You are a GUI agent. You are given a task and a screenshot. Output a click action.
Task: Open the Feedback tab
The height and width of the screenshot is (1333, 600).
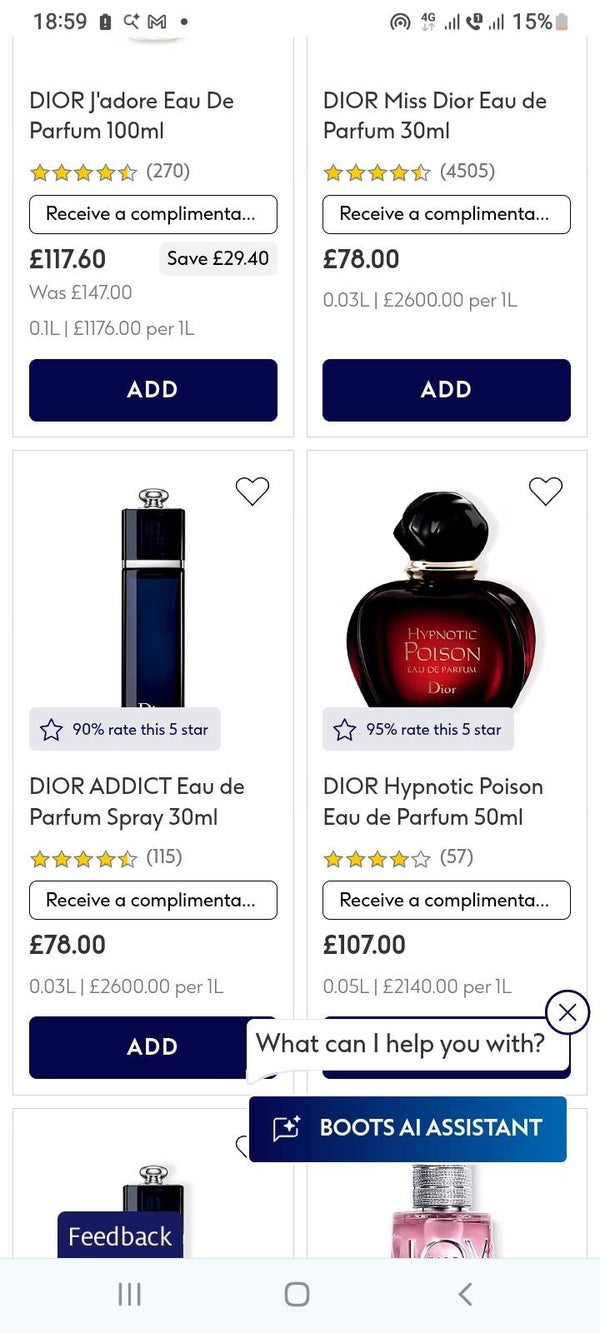click(120, 1236)
